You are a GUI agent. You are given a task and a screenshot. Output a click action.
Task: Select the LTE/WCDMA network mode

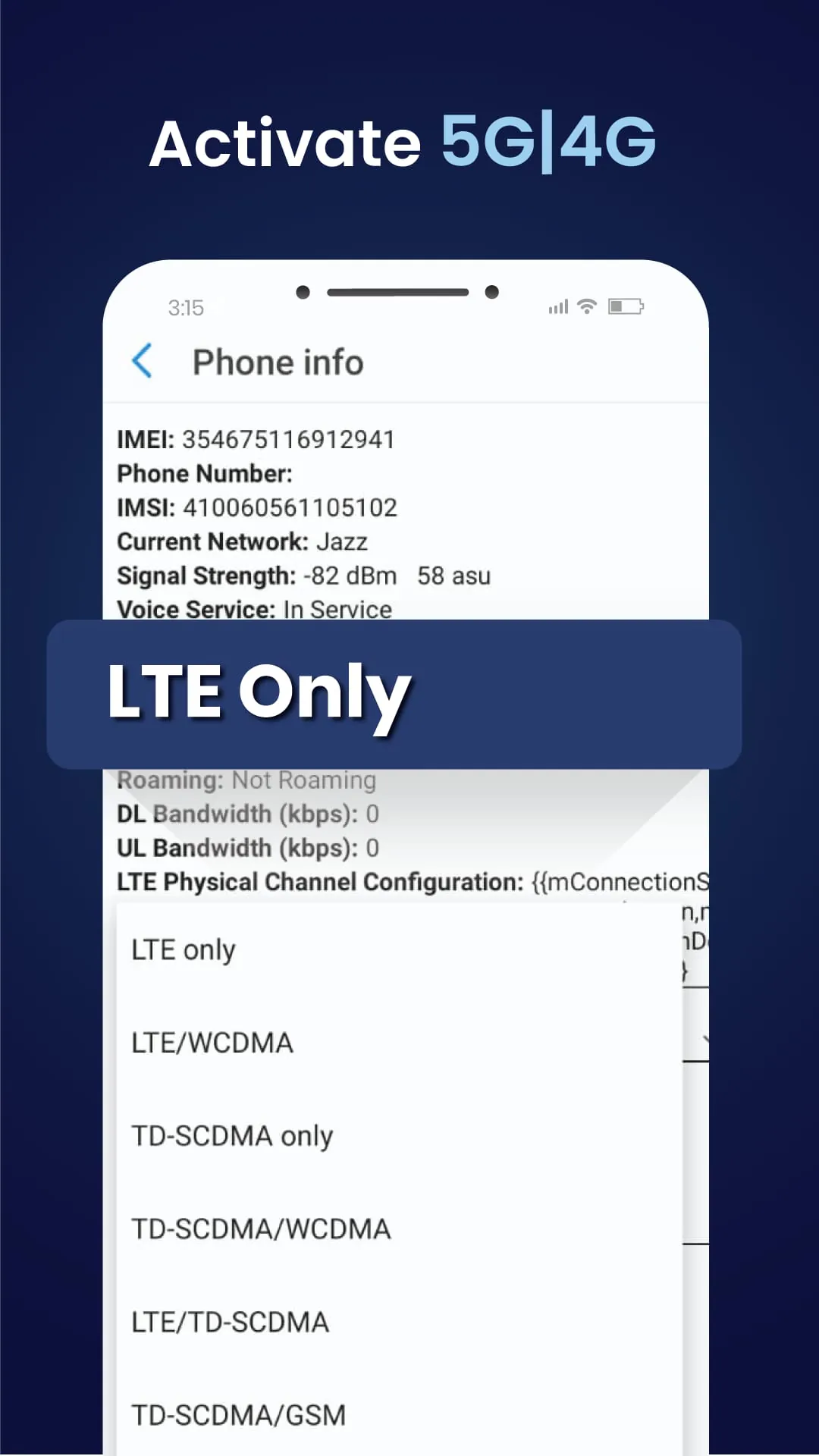212,1042
